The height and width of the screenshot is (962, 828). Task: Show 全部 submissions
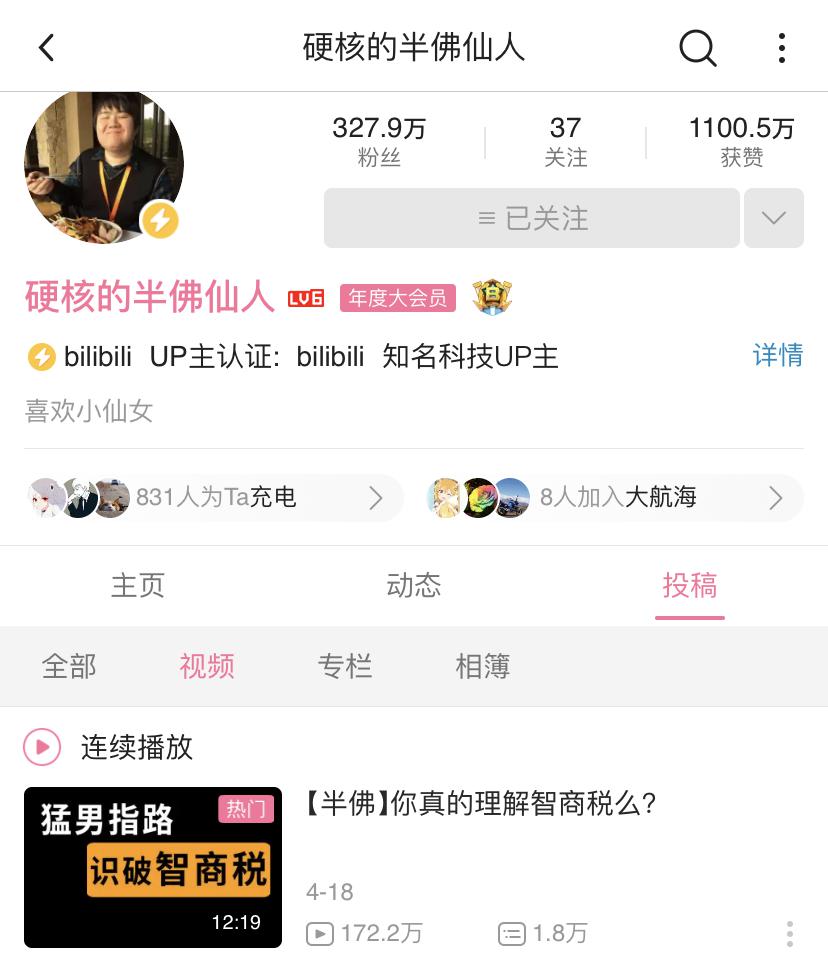tap(69, 666)
